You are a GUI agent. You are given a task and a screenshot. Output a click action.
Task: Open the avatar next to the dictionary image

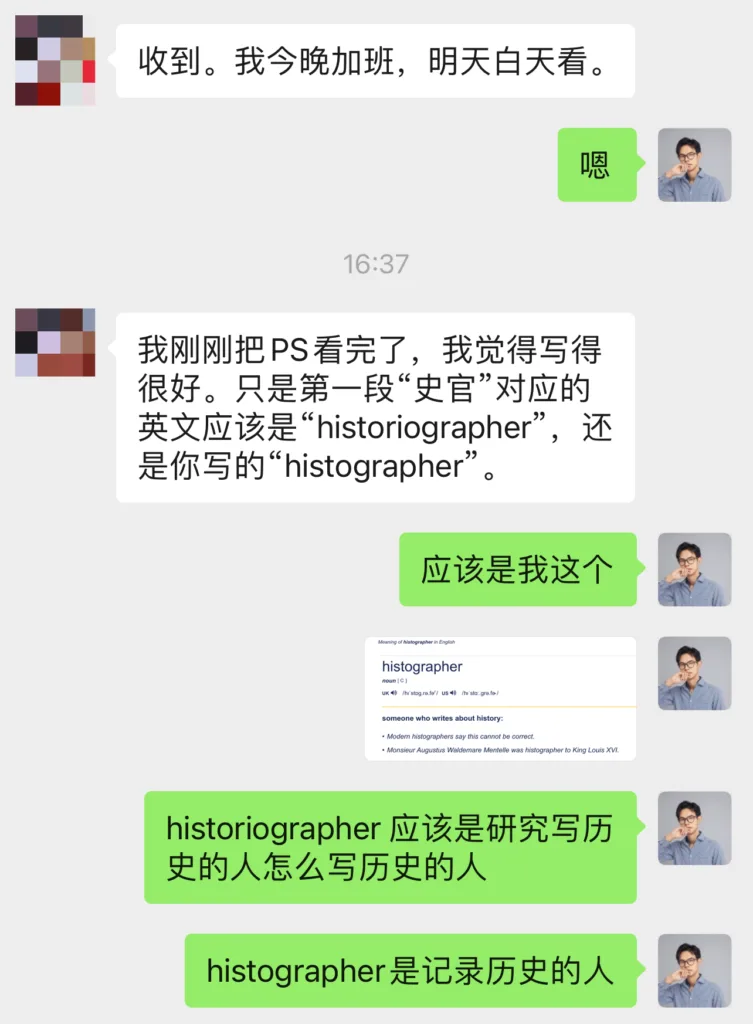pyautogui.click(x=694, y=673)
